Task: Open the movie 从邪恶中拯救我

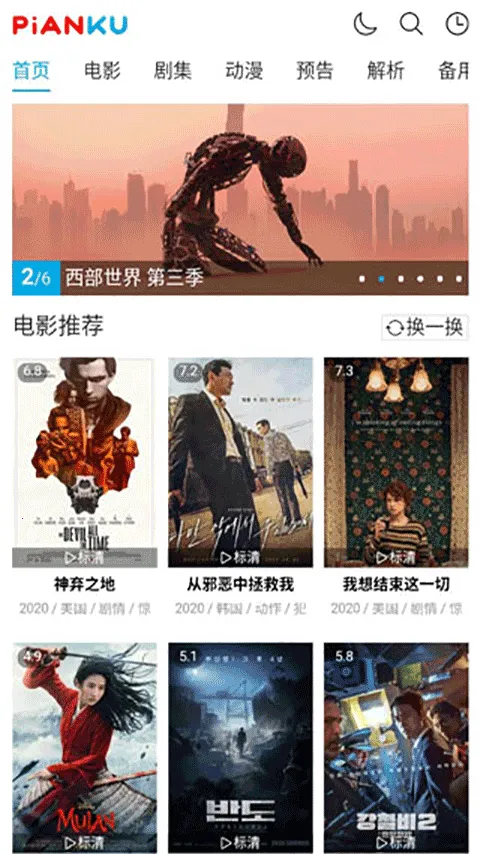Action: pos(240,462)
